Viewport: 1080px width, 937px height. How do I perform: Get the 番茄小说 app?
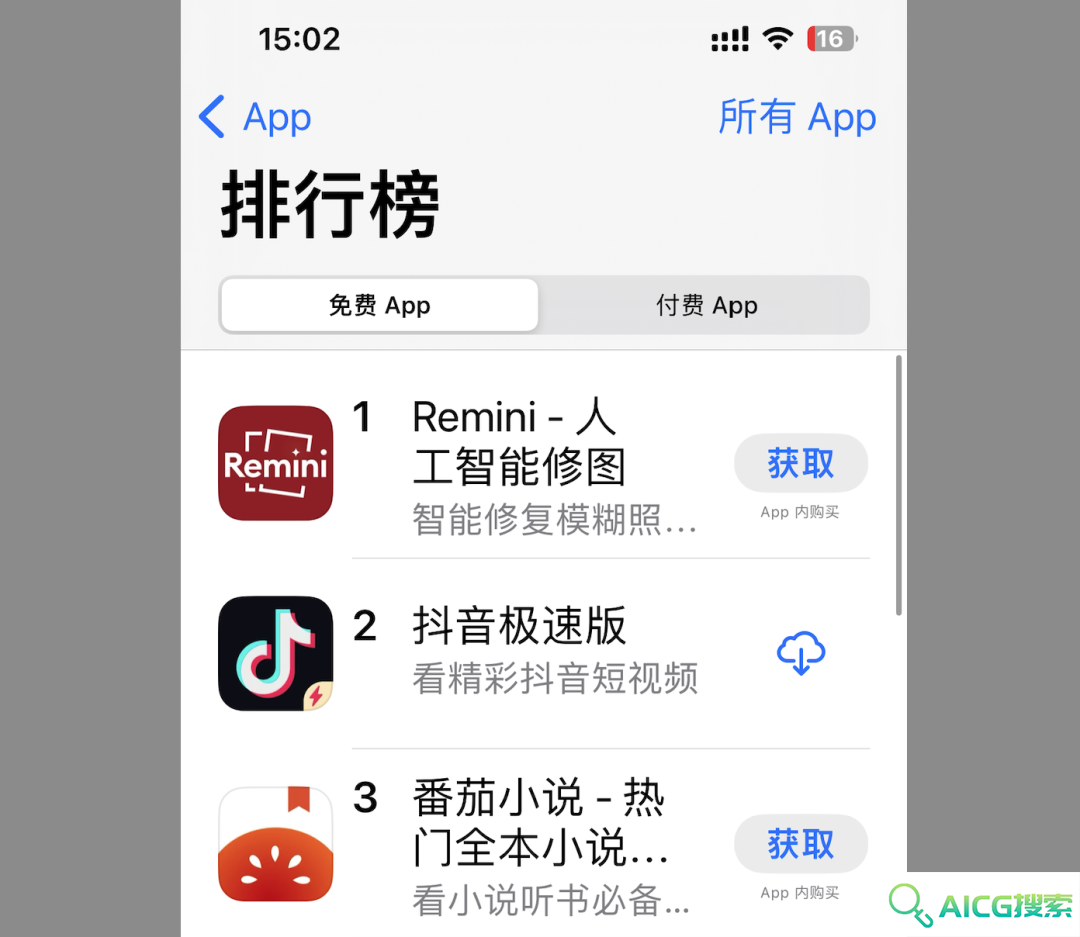800,844
